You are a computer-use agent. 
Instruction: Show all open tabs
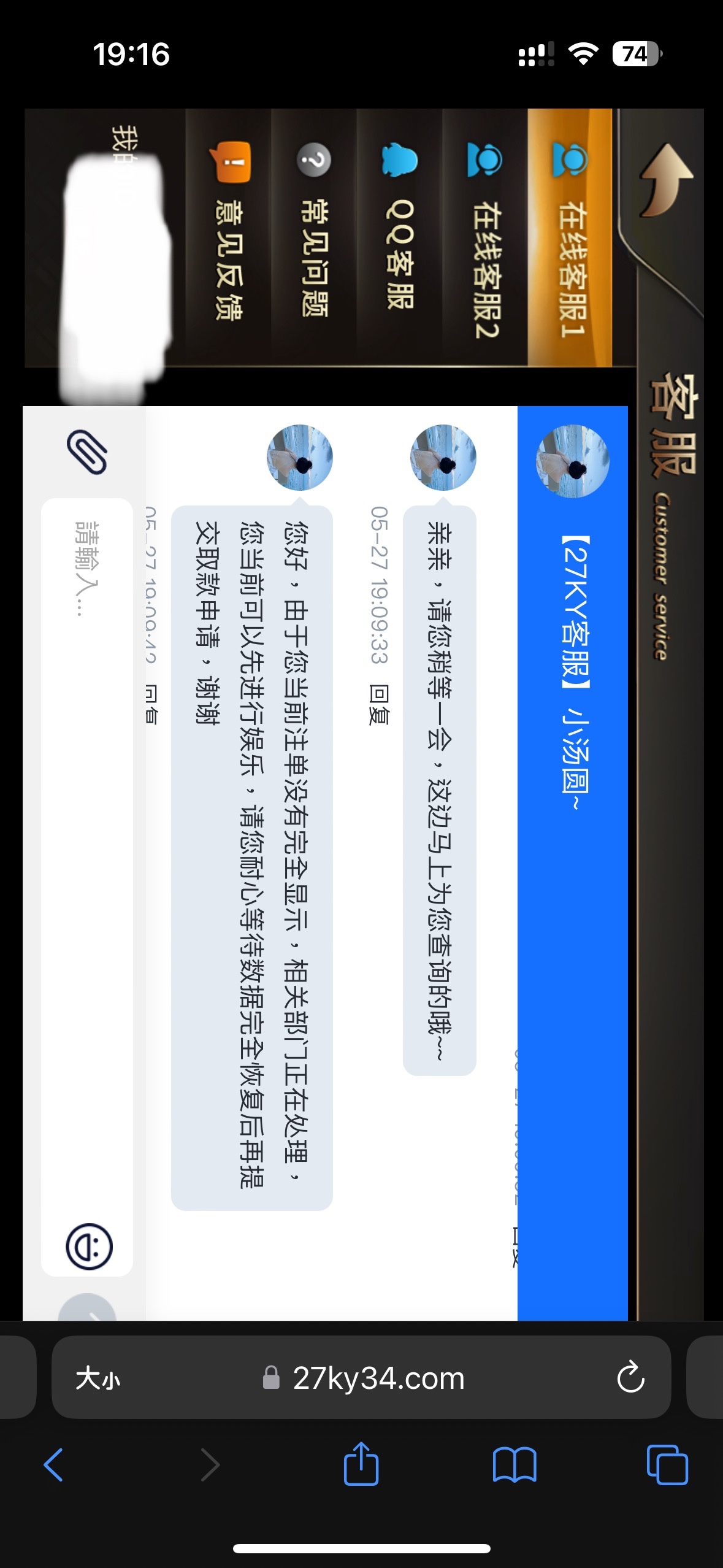[667, 1465]
